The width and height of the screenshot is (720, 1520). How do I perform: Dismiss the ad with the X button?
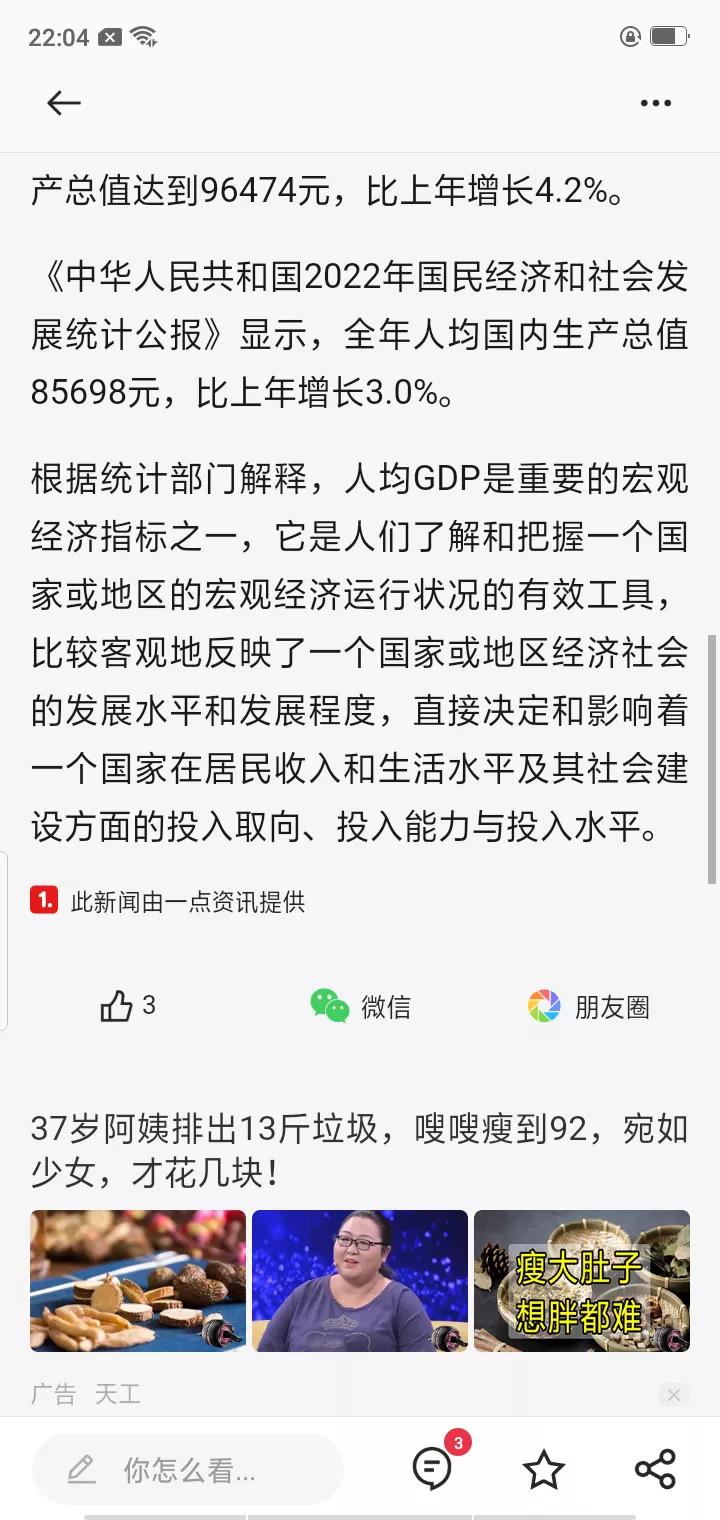673,1394
